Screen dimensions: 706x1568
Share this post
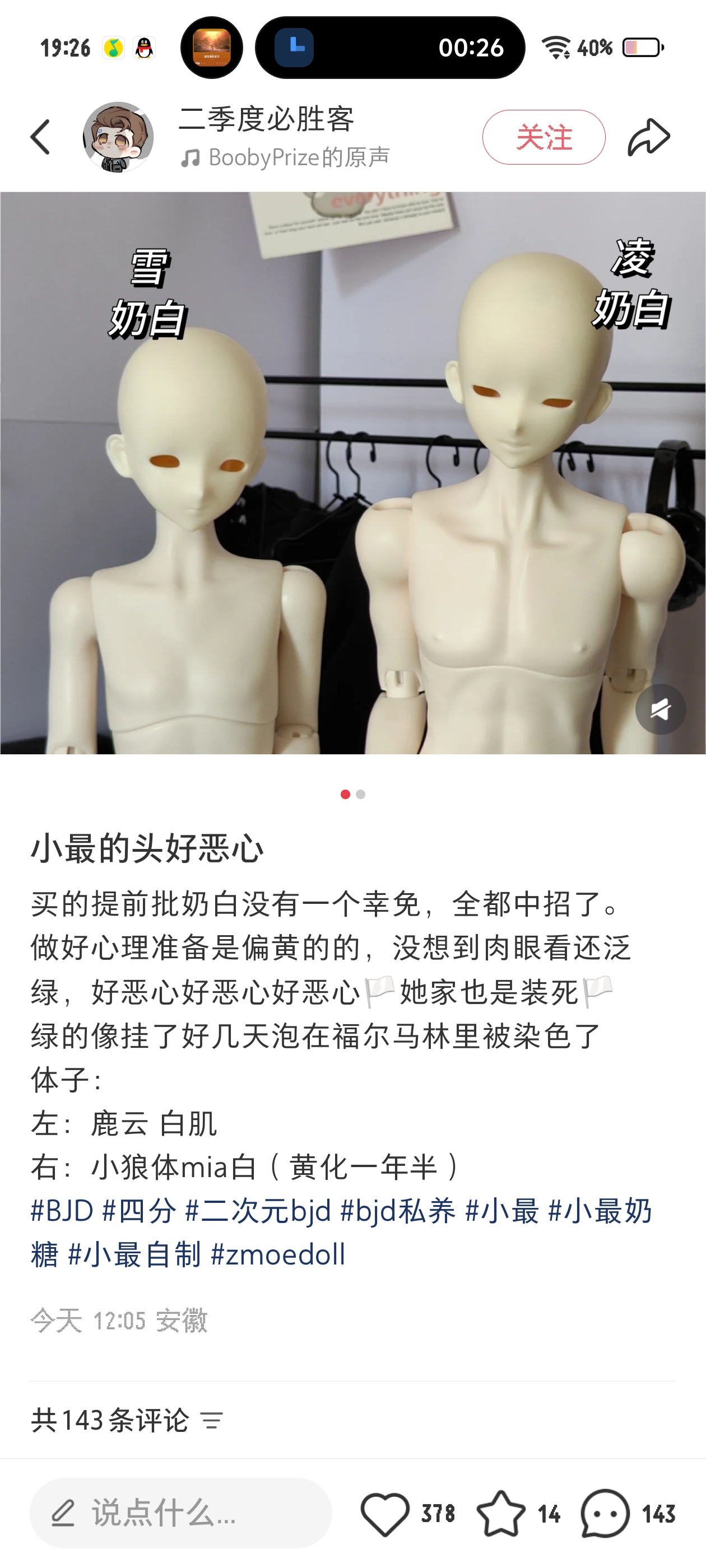(649, 137)
